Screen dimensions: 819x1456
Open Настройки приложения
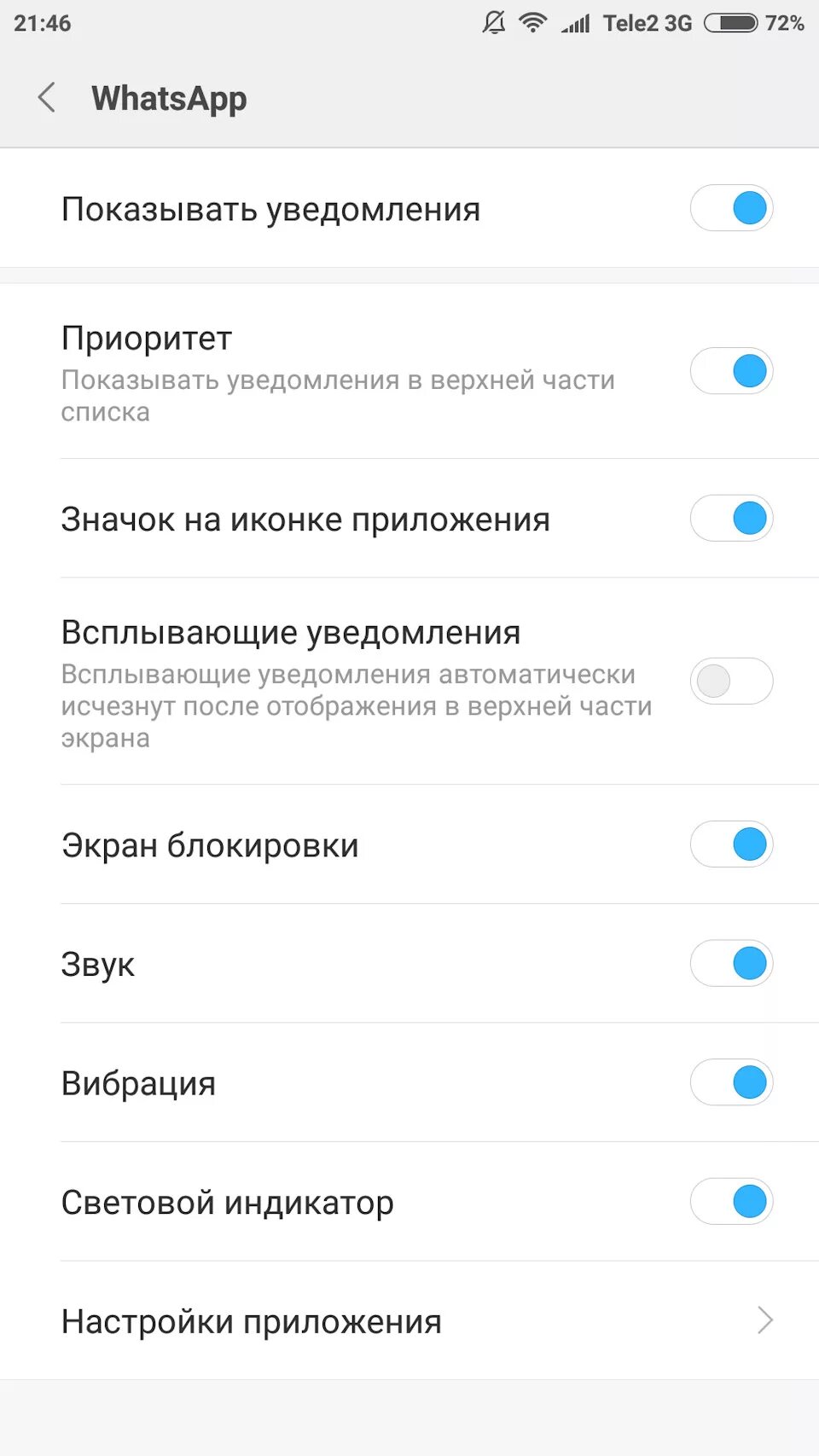[409, 1321]
